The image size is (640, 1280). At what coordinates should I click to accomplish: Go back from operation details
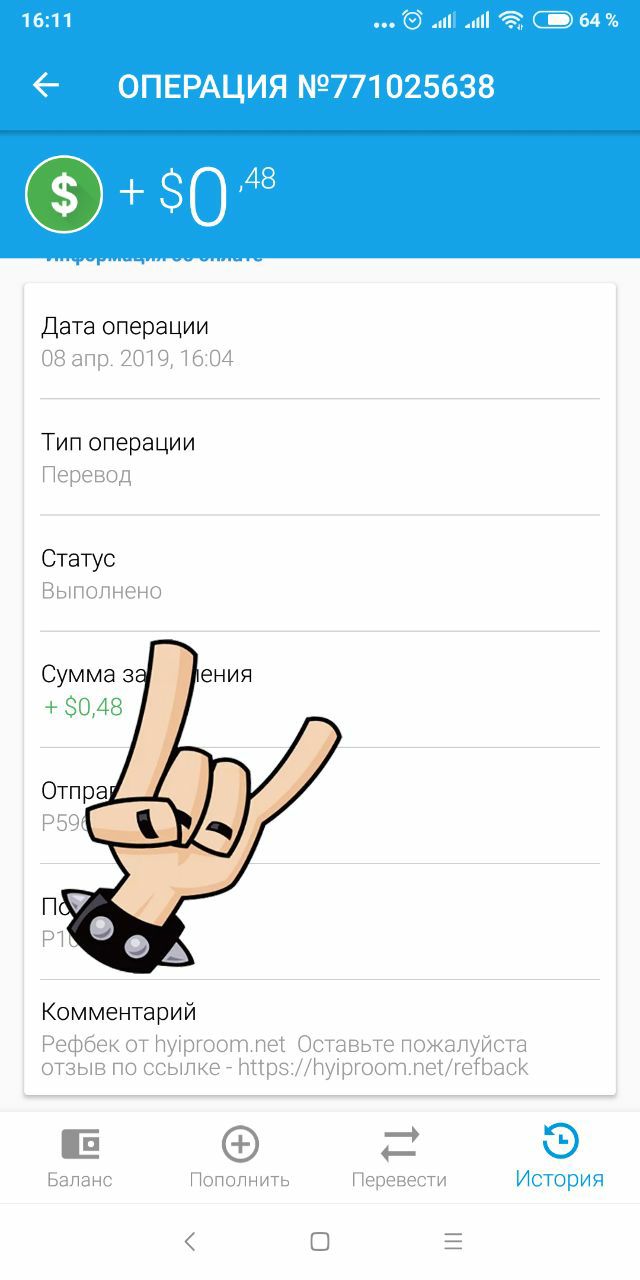[46, 86]
